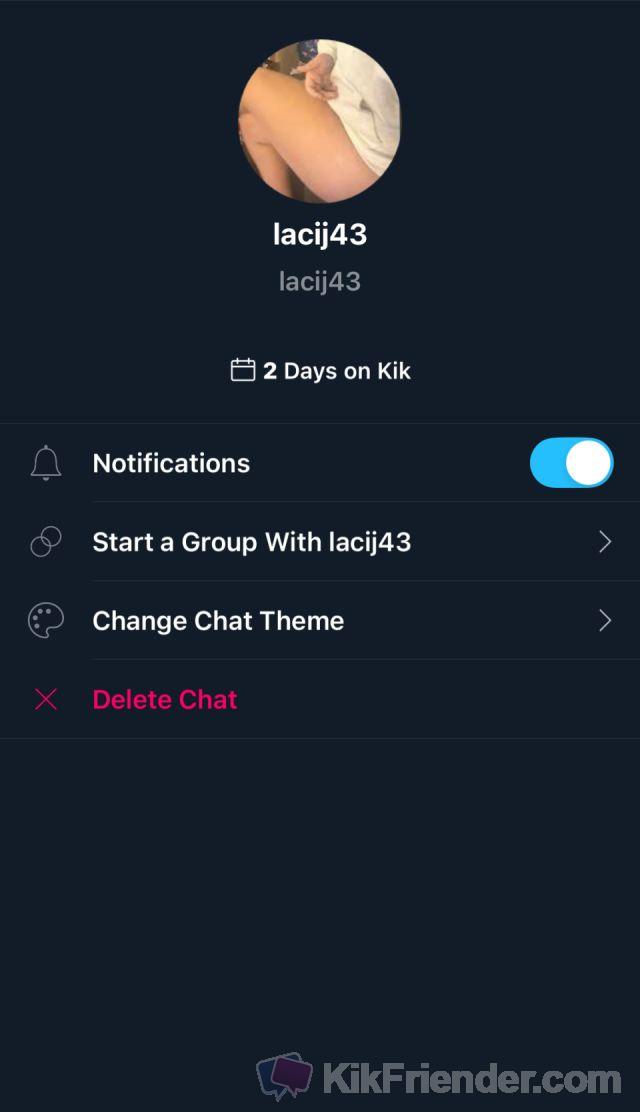View lacij43's profile picture
The width and height of the screenshot is (640, 1112).
pyautogui.click(x=319, y=121)
